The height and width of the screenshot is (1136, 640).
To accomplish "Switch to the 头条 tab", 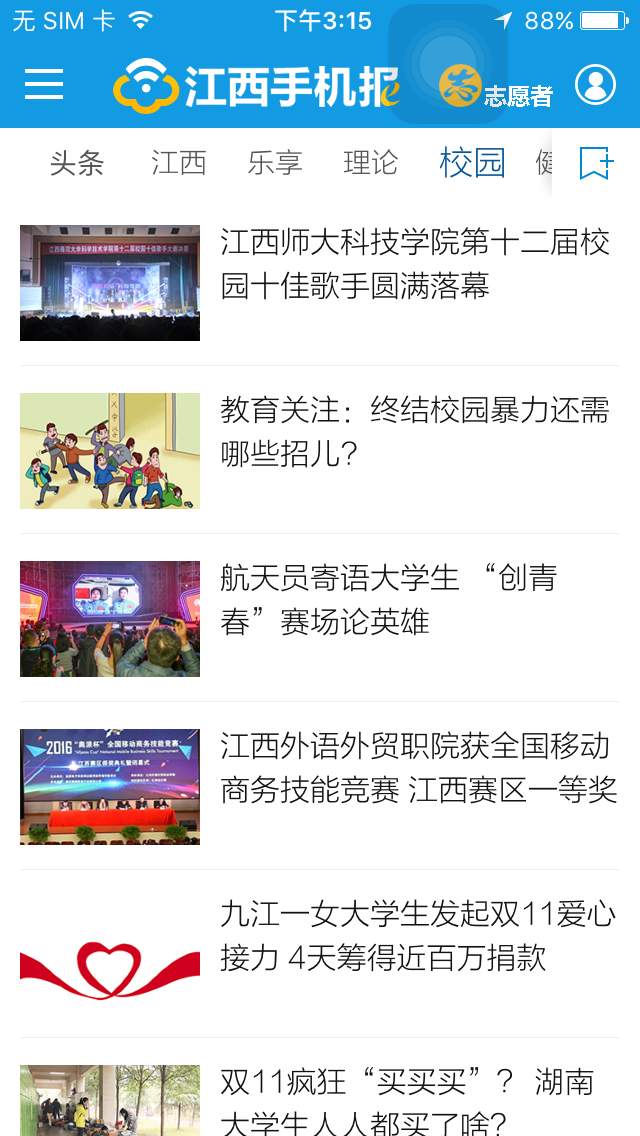I will [x=77, y=162].
